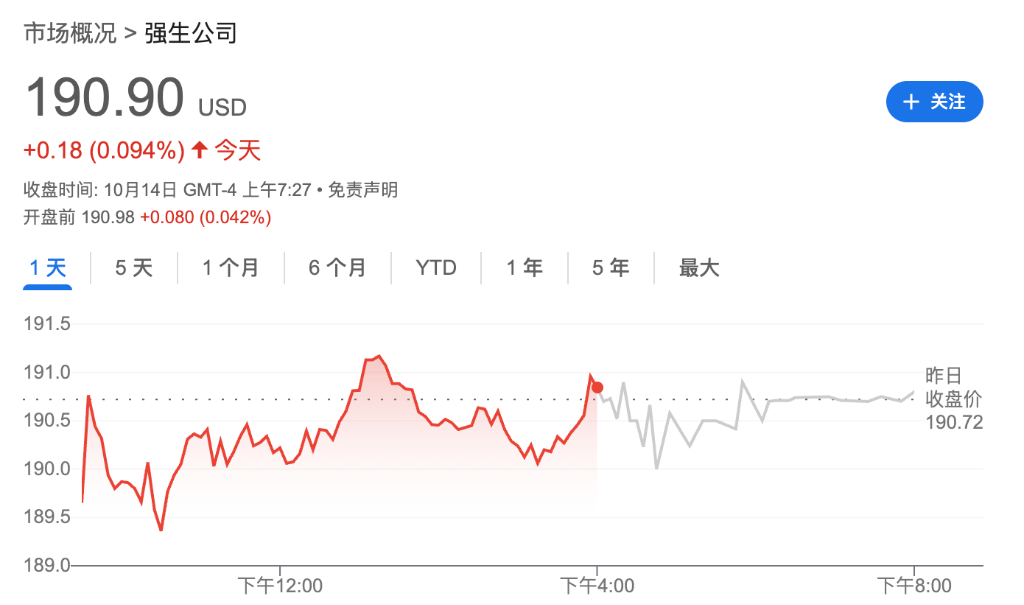Switch to the 1 年 range
The height and width of the screenshot is (605, 1024).
(x=524, y=268)
